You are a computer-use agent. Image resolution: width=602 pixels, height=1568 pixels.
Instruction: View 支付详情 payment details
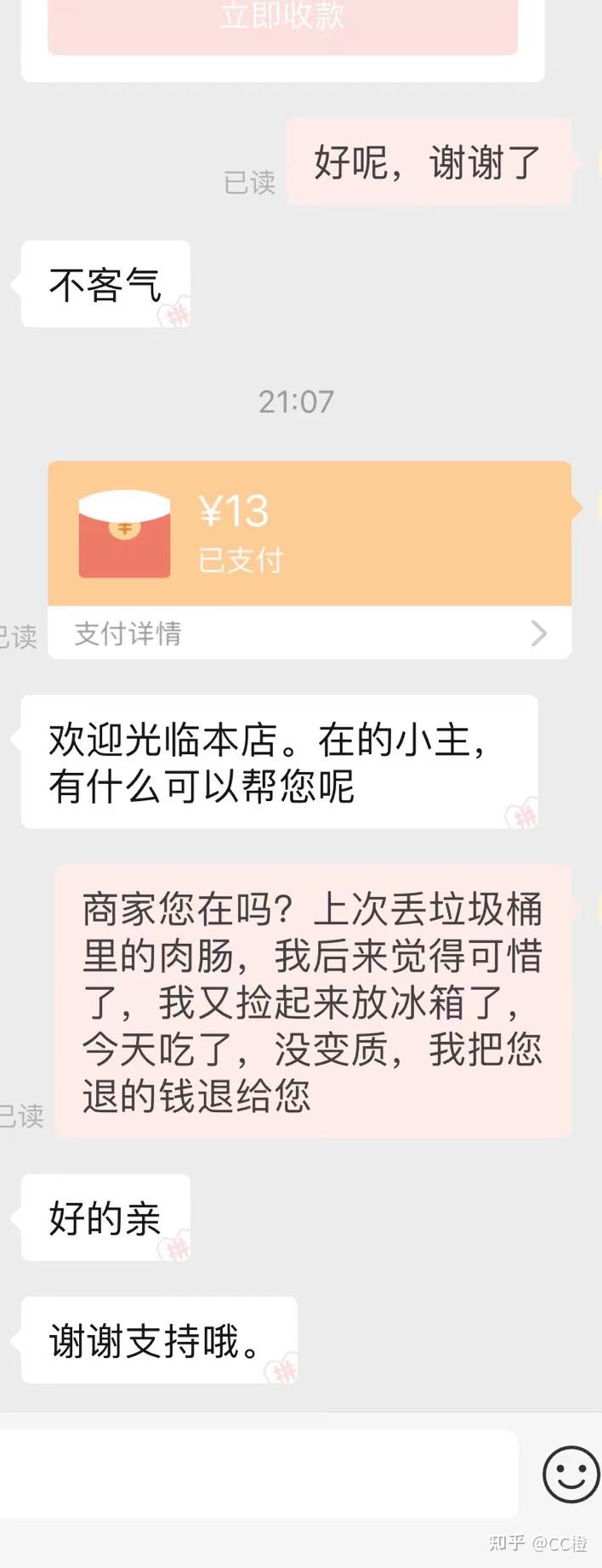(309, 633)
